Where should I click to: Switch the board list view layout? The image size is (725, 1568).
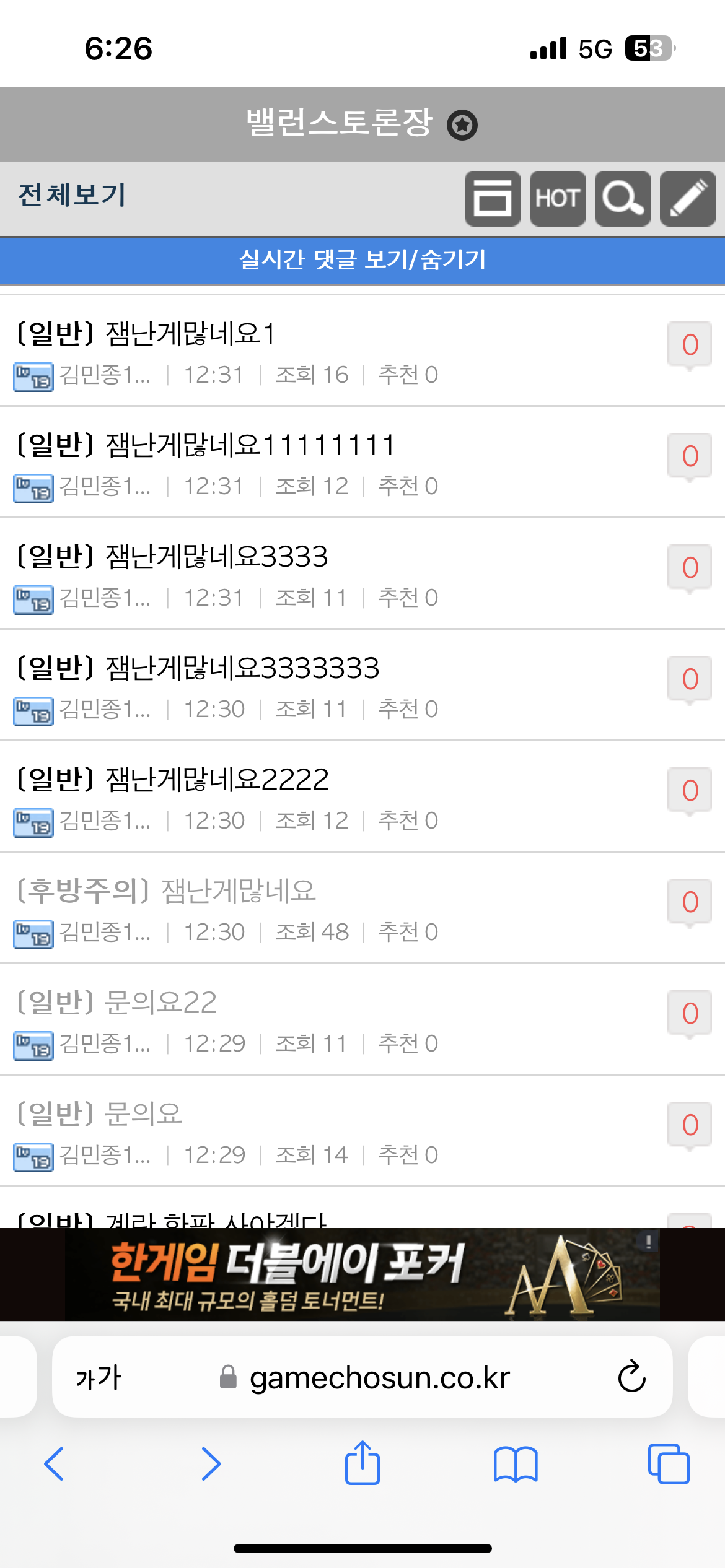point(492,199)
